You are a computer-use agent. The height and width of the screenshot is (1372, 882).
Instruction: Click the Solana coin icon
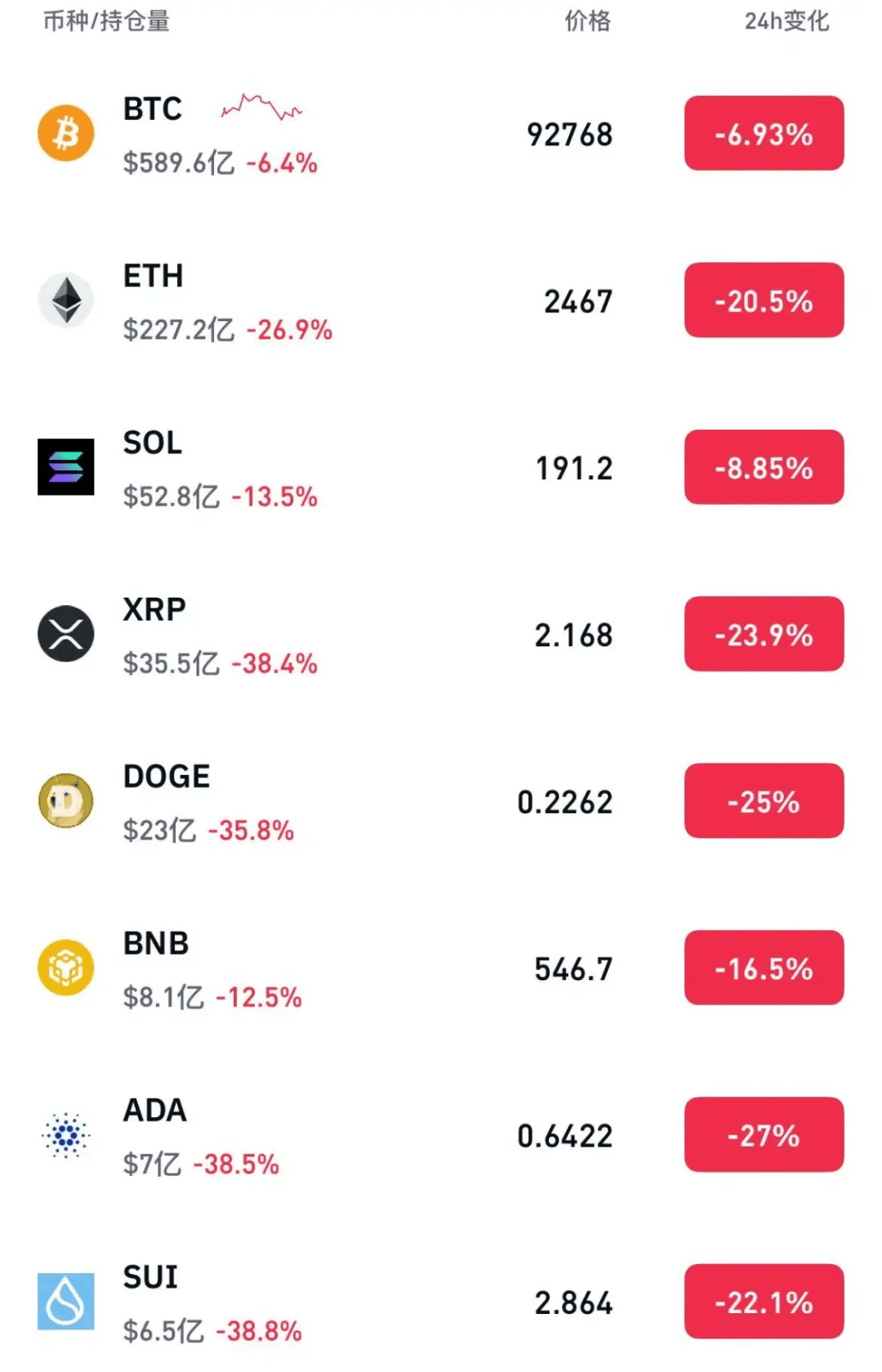(x=65, y=466)
